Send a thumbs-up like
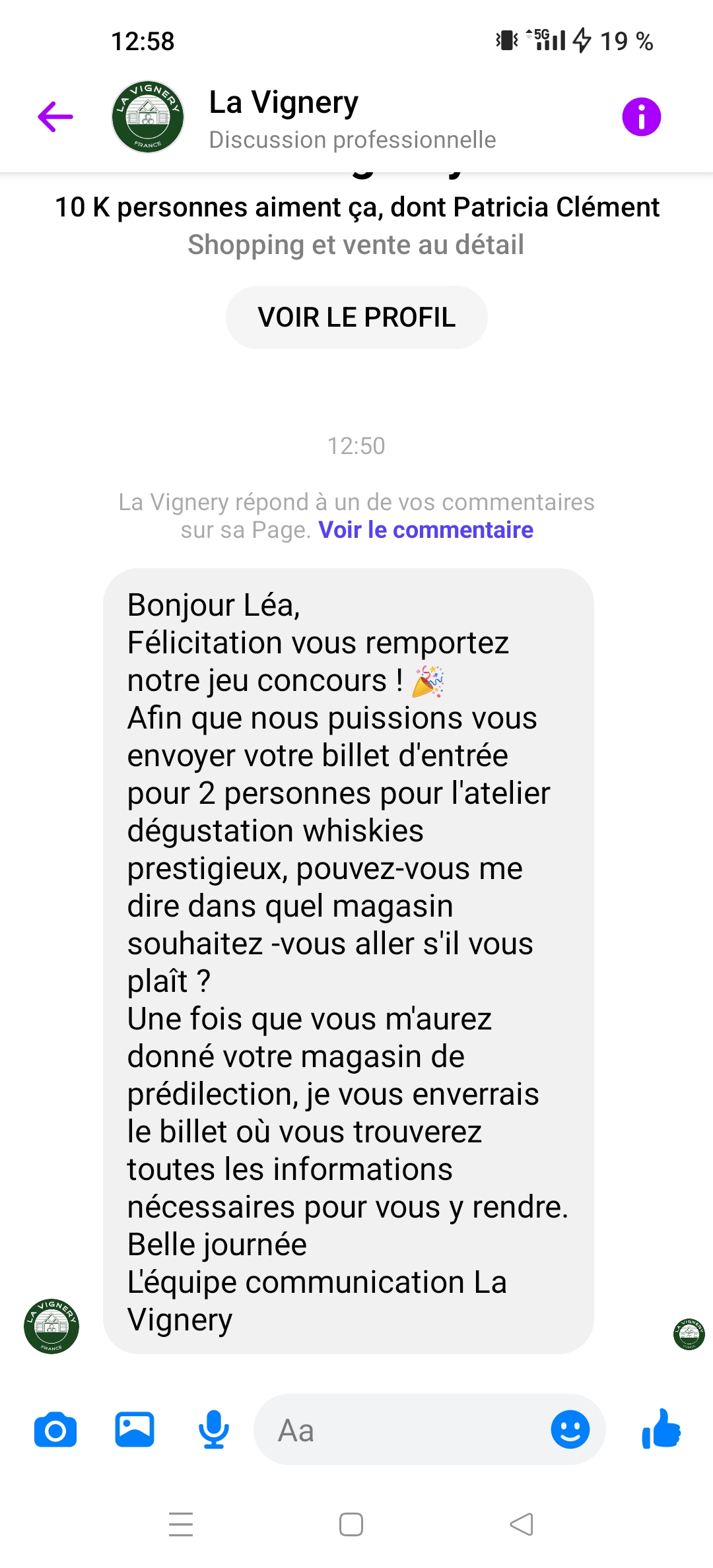This screenshot has height=1568, width=713. [x=661, y=1429]
